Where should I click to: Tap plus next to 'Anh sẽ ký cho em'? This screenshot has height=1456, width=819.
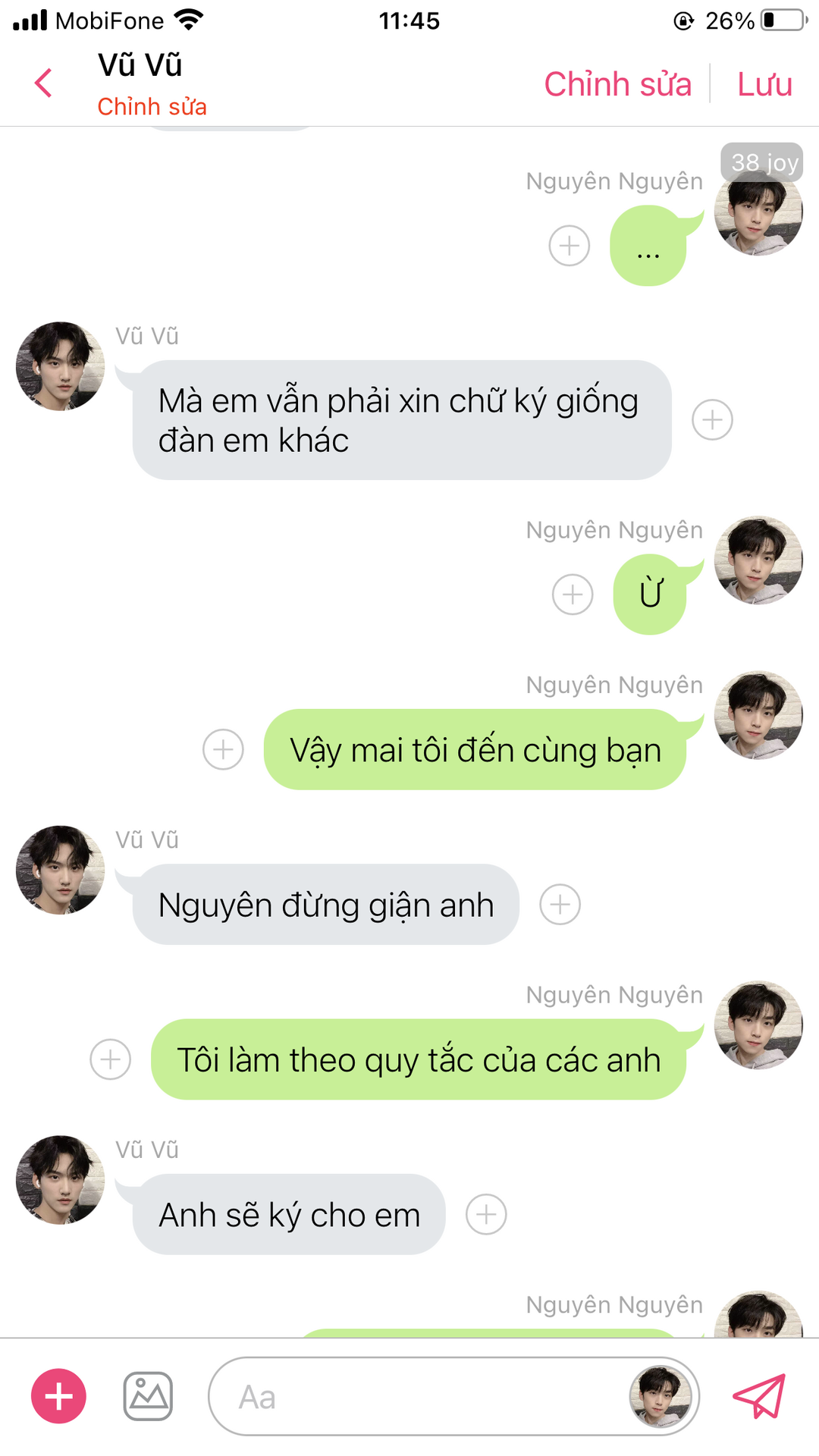pos(486,1215)
